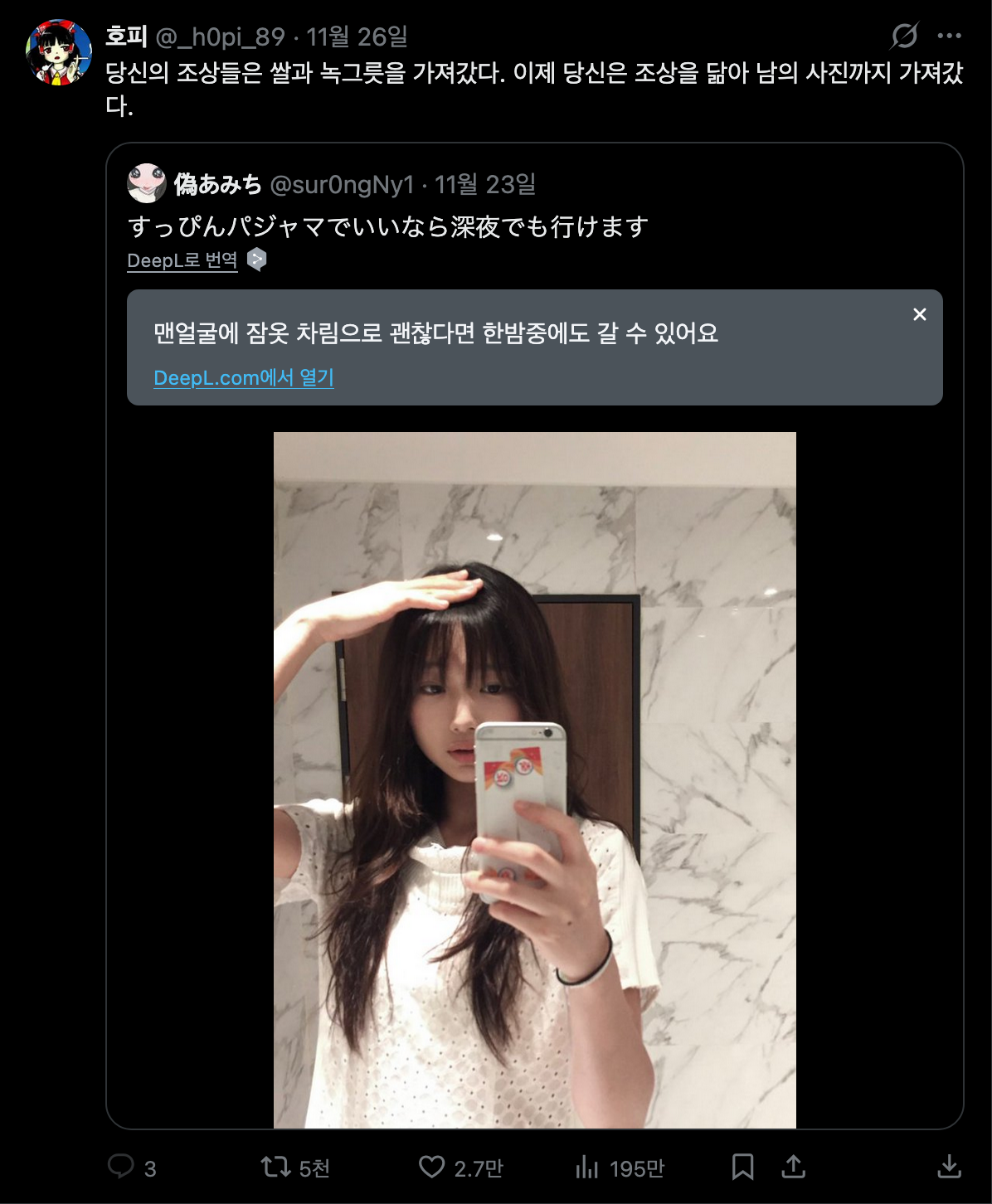The image size is (992, 1204).
Task: View the quoted tweet's photo
Action: [x=534, y=779]
